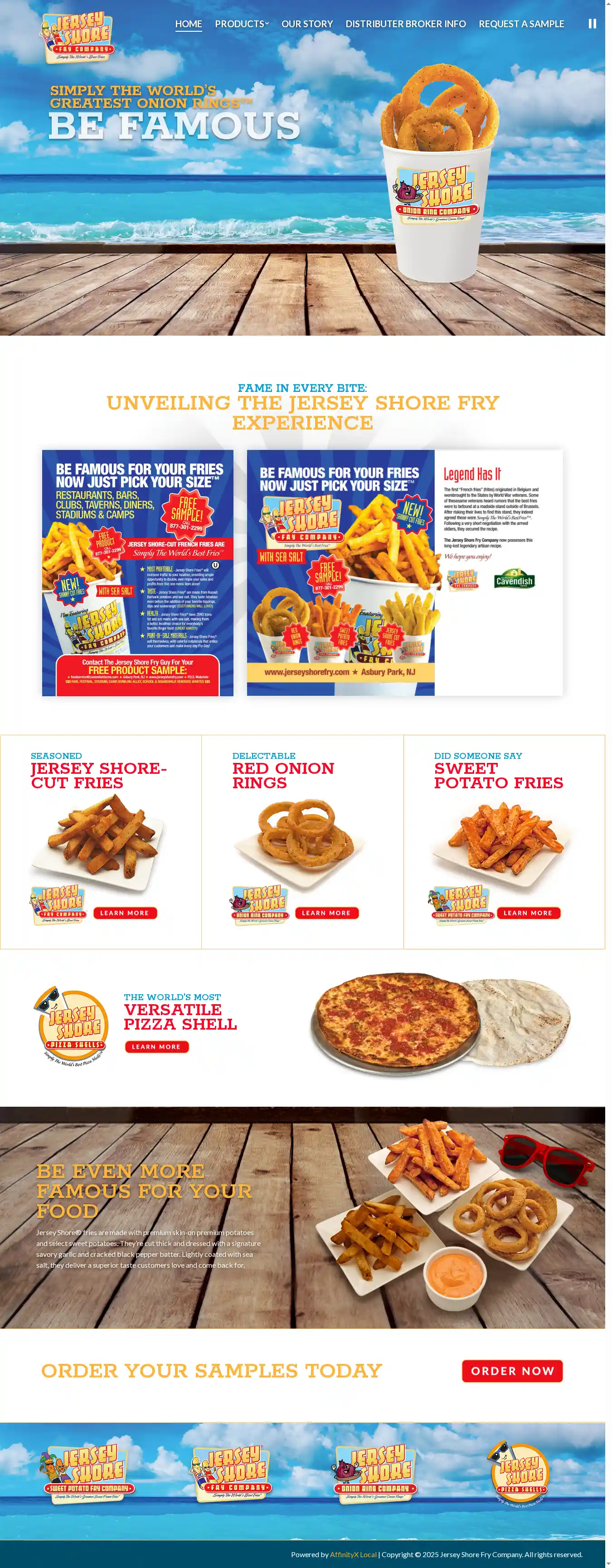Open Distributer Broker Info page

pyautogui.click(x=405, y=24)
